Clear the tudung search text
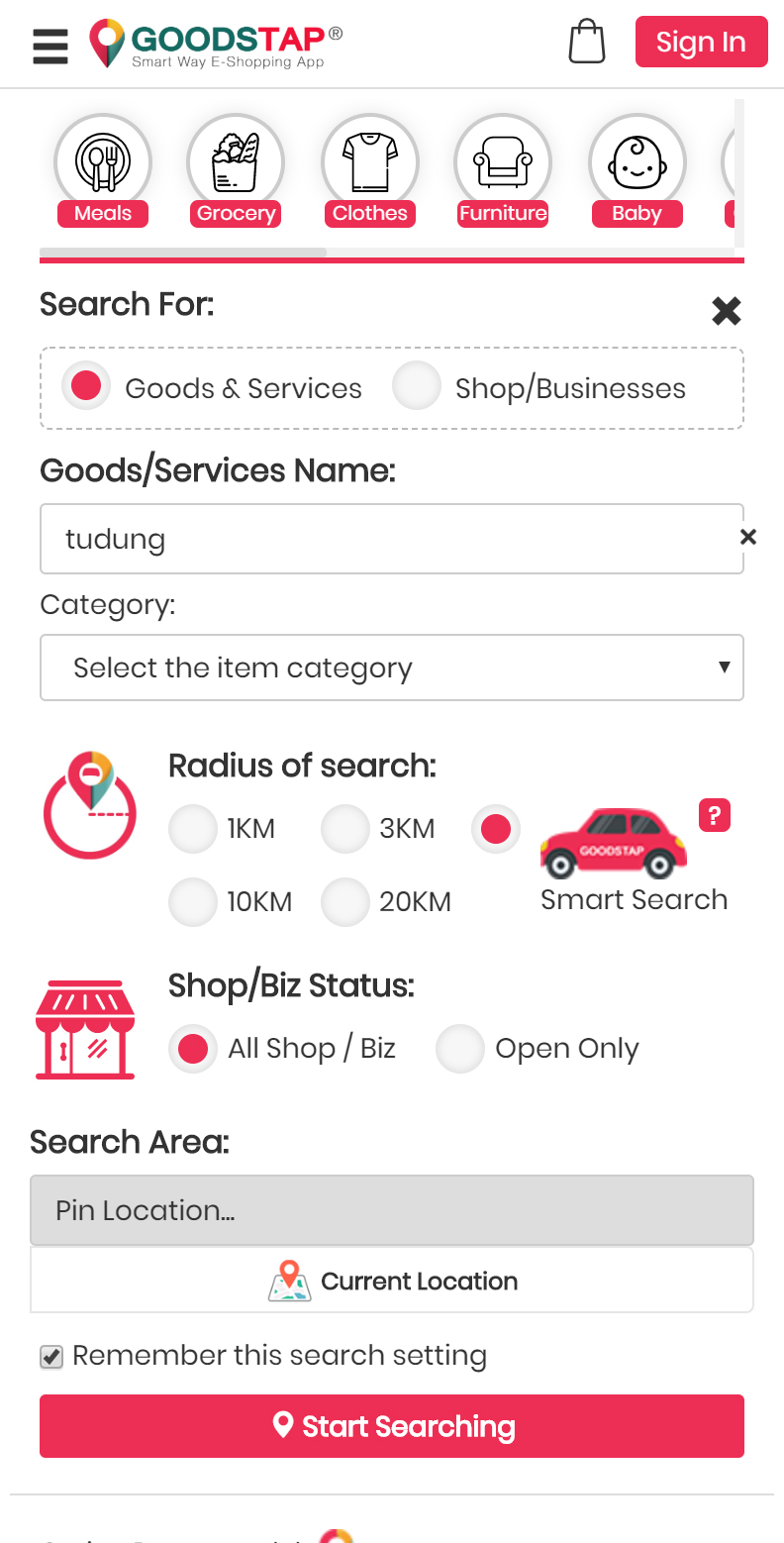Screen dimensions: 784x1543 tap(748, 537)
